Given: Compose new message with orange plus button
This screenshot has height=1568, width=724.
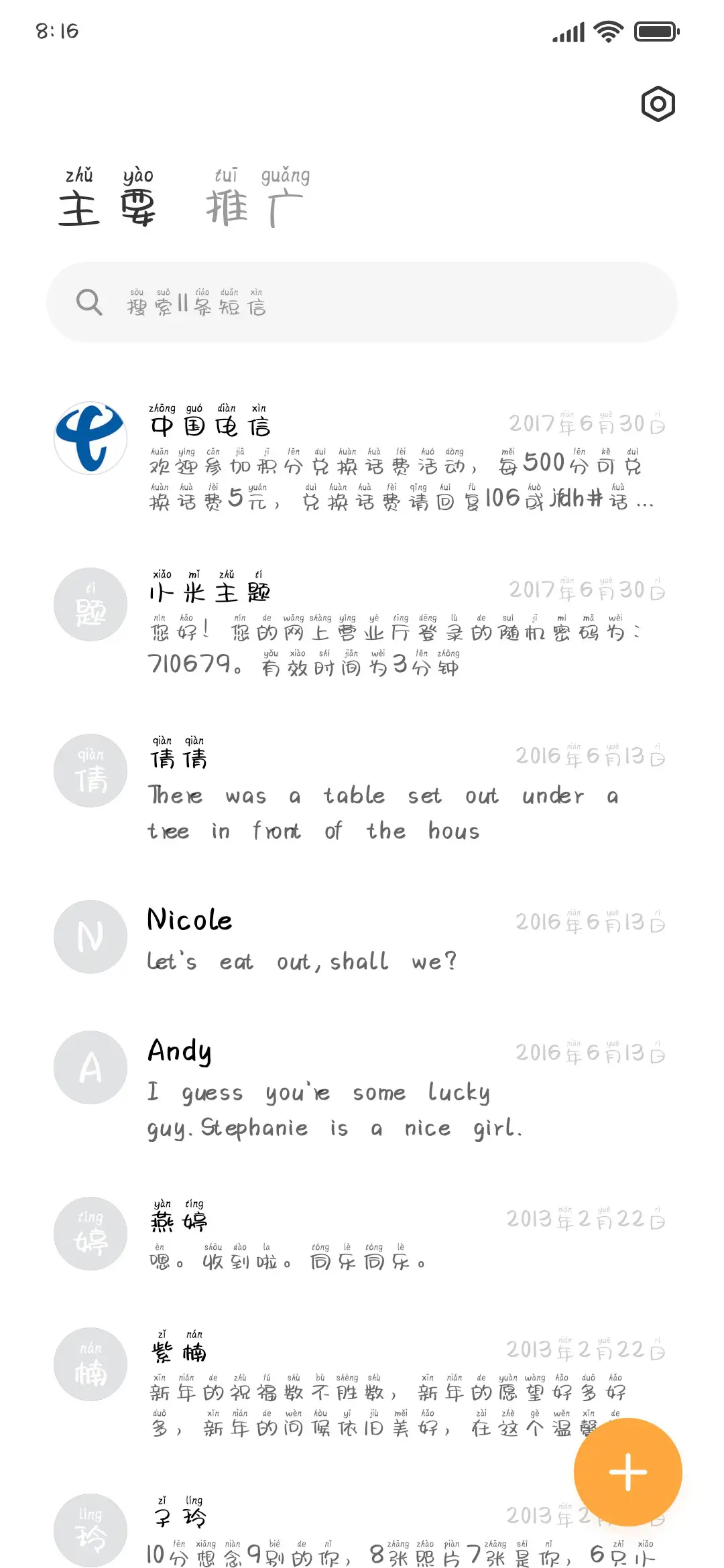Looking at the screenshot, I should [627, 1471].
